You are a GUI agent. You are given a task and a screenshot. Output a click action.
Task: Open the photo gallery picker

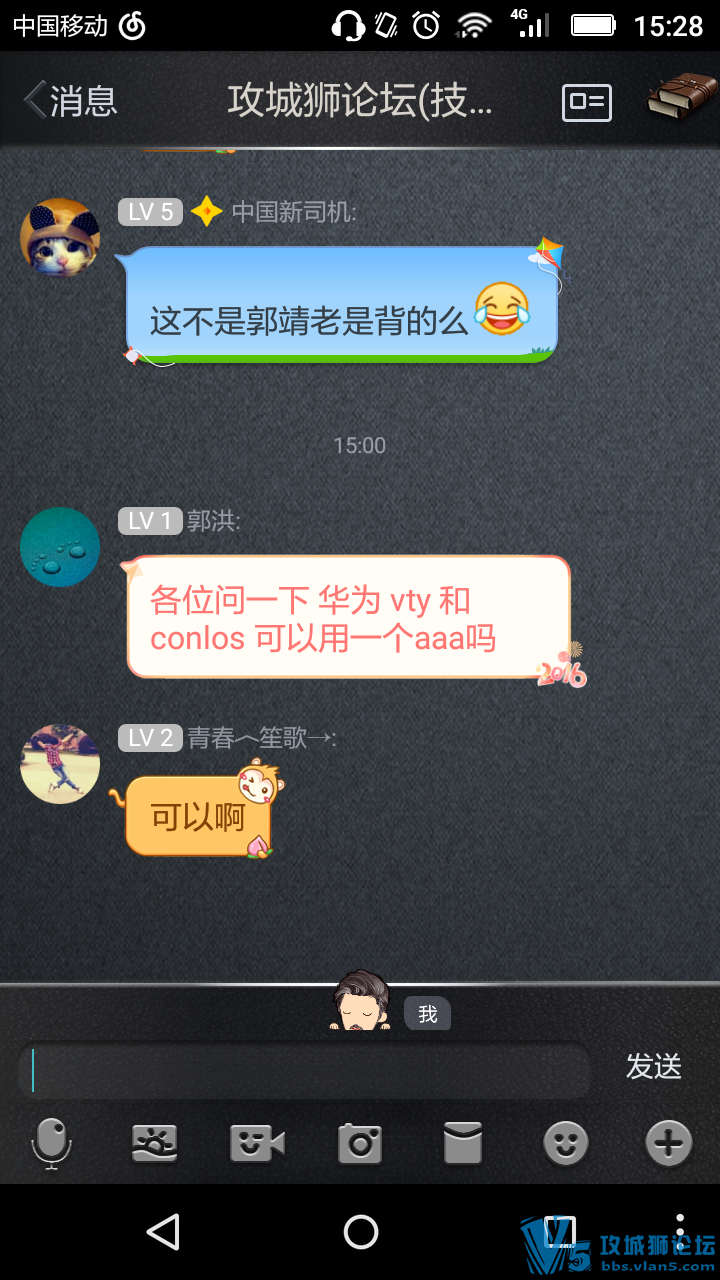tap(155, 1142)
